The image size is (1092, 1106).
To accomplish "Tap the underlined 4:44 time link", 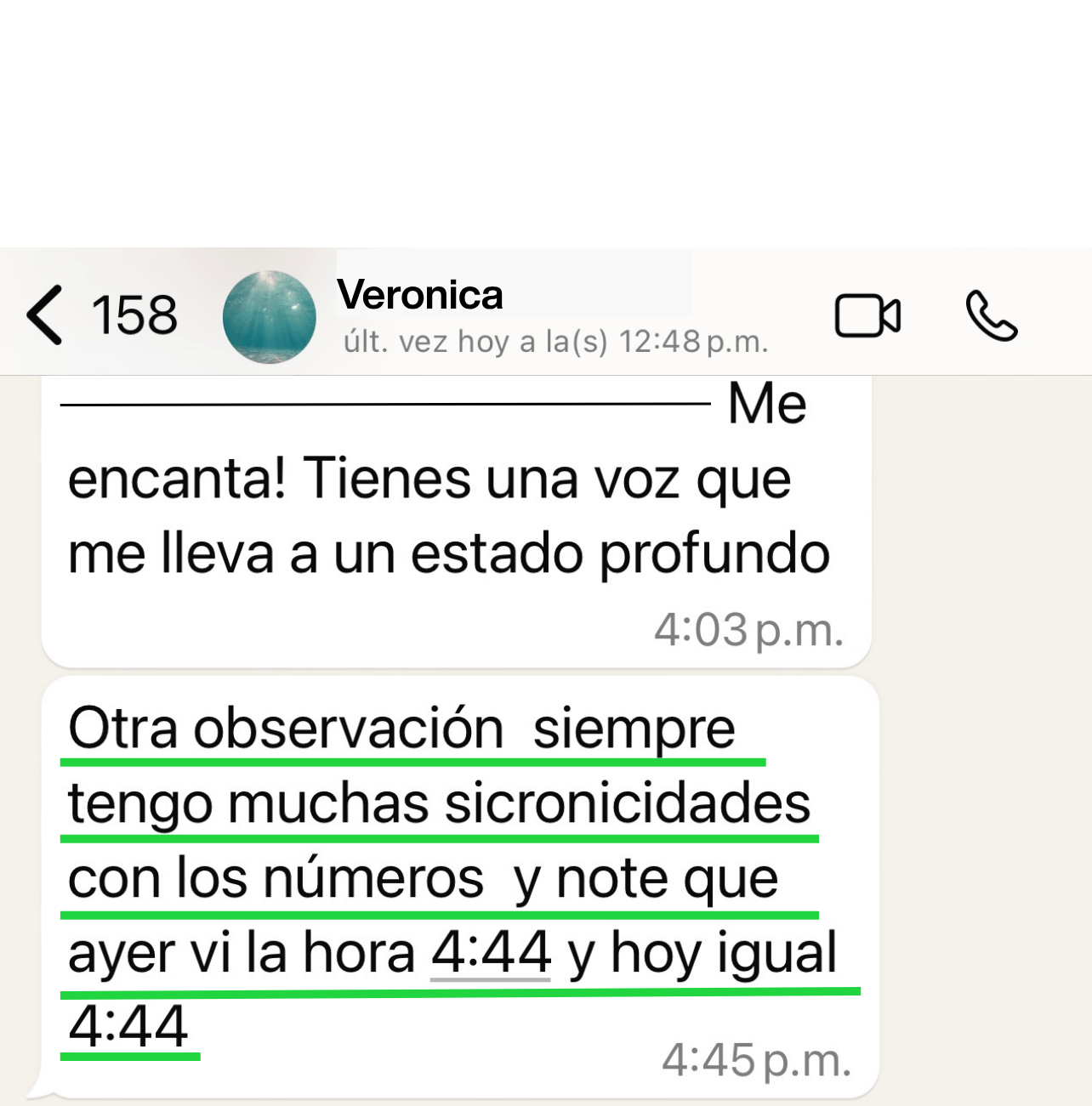I will (491, 953).
